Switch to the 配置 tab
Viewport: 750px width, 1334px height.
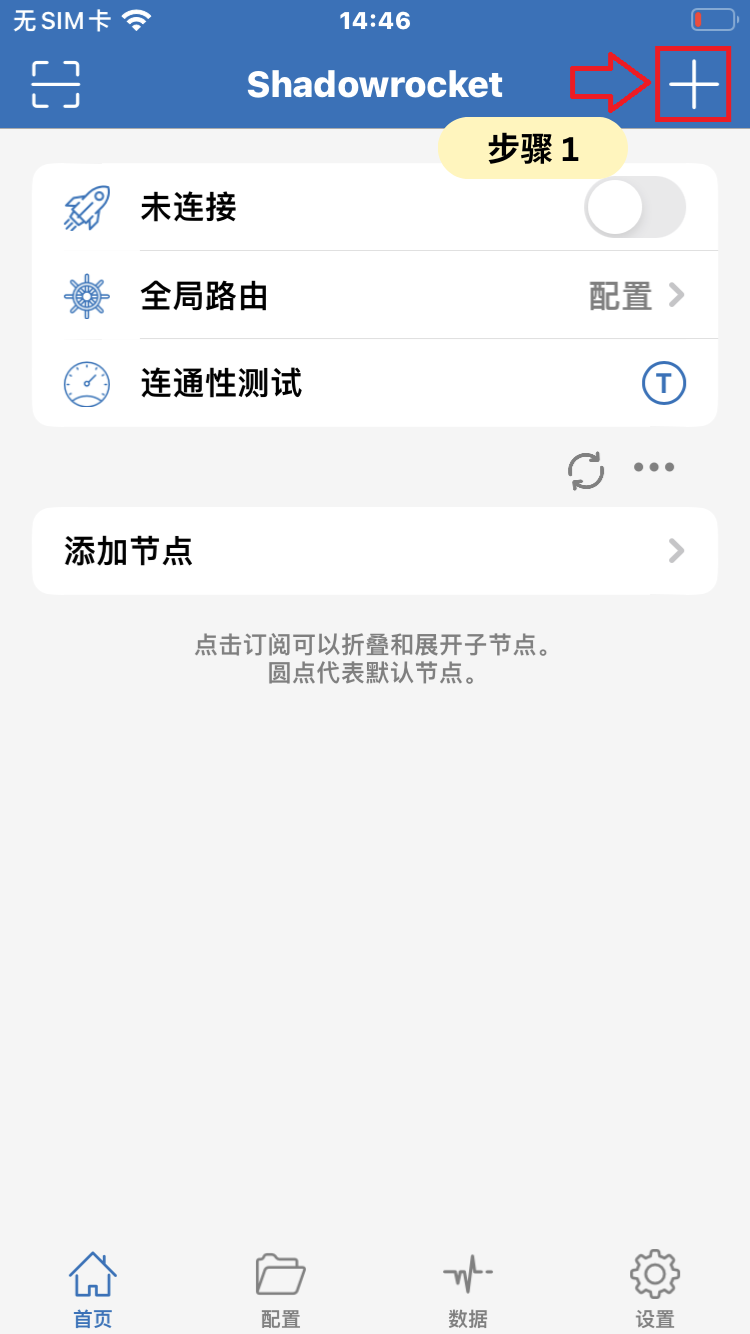(x=280, y=1289)
